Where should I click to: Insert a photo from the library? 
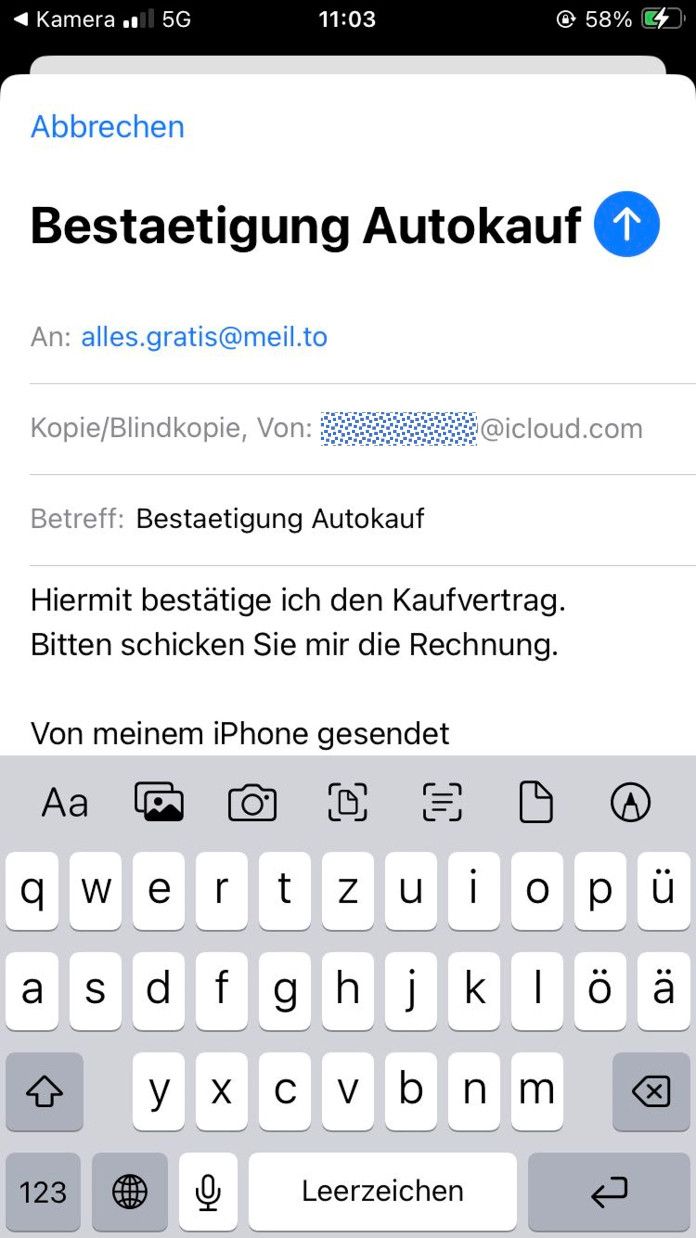pos(159,802)
